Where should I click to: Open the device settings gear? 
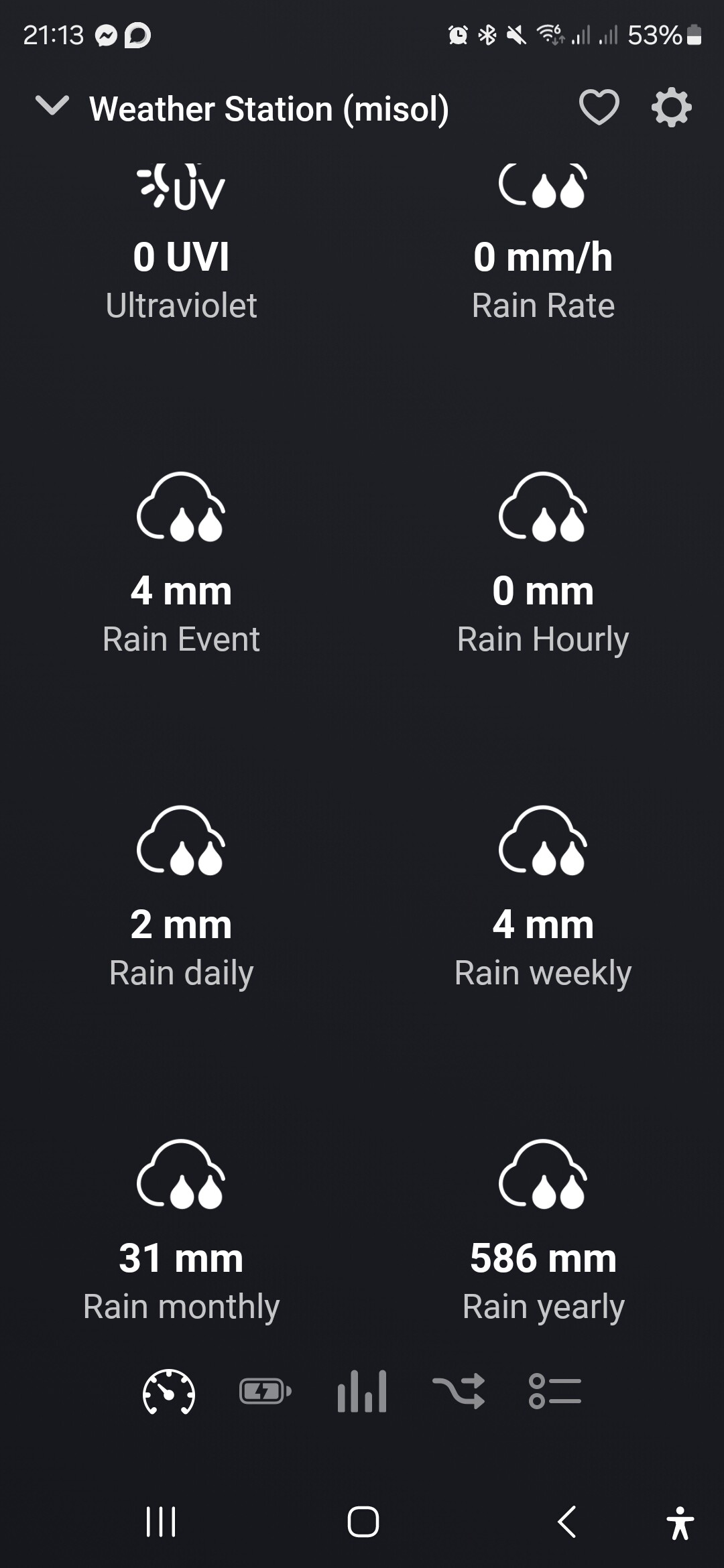click(671, 108)
